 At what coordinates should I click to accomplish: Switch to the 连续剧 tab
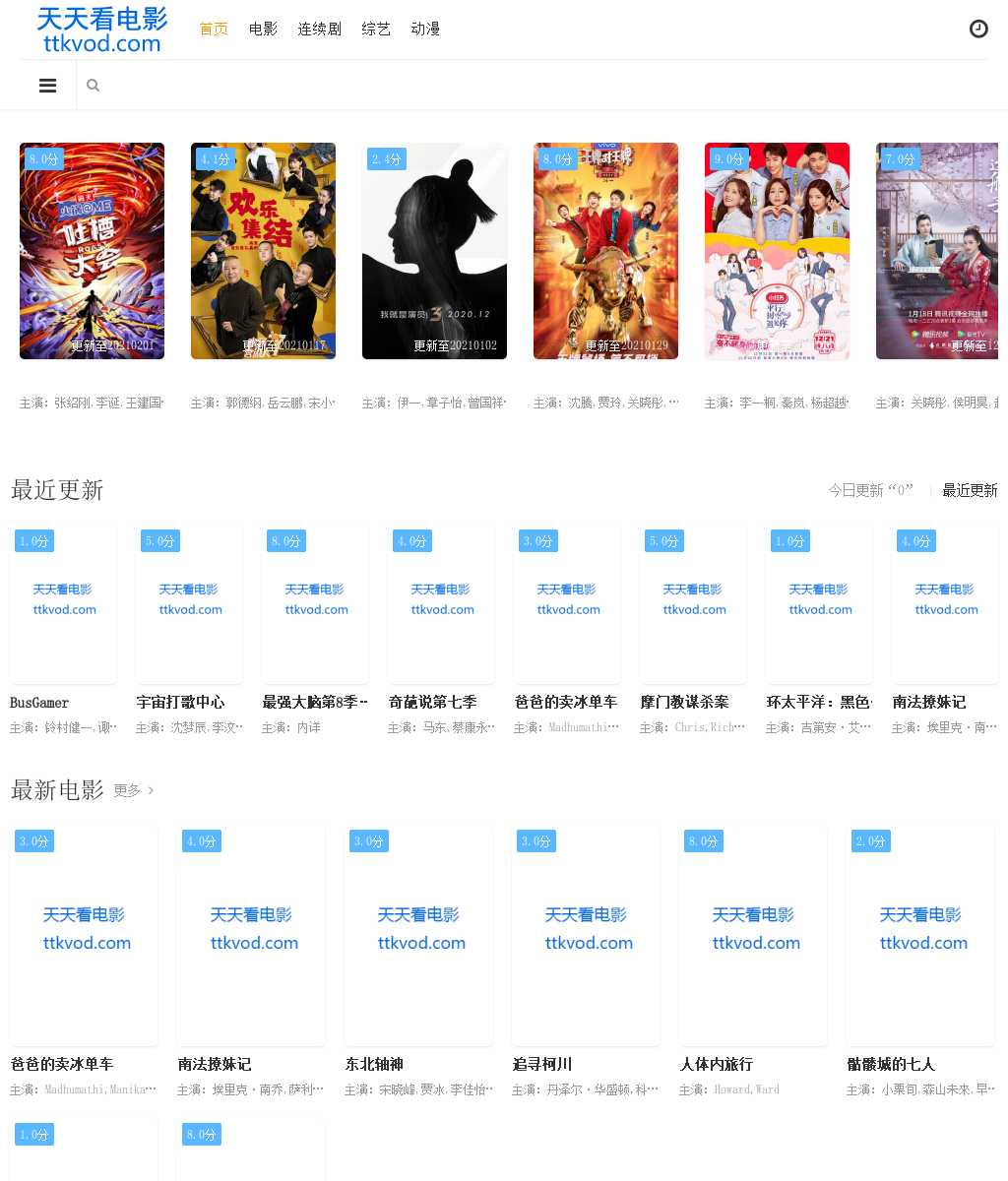tap(319, 29)
